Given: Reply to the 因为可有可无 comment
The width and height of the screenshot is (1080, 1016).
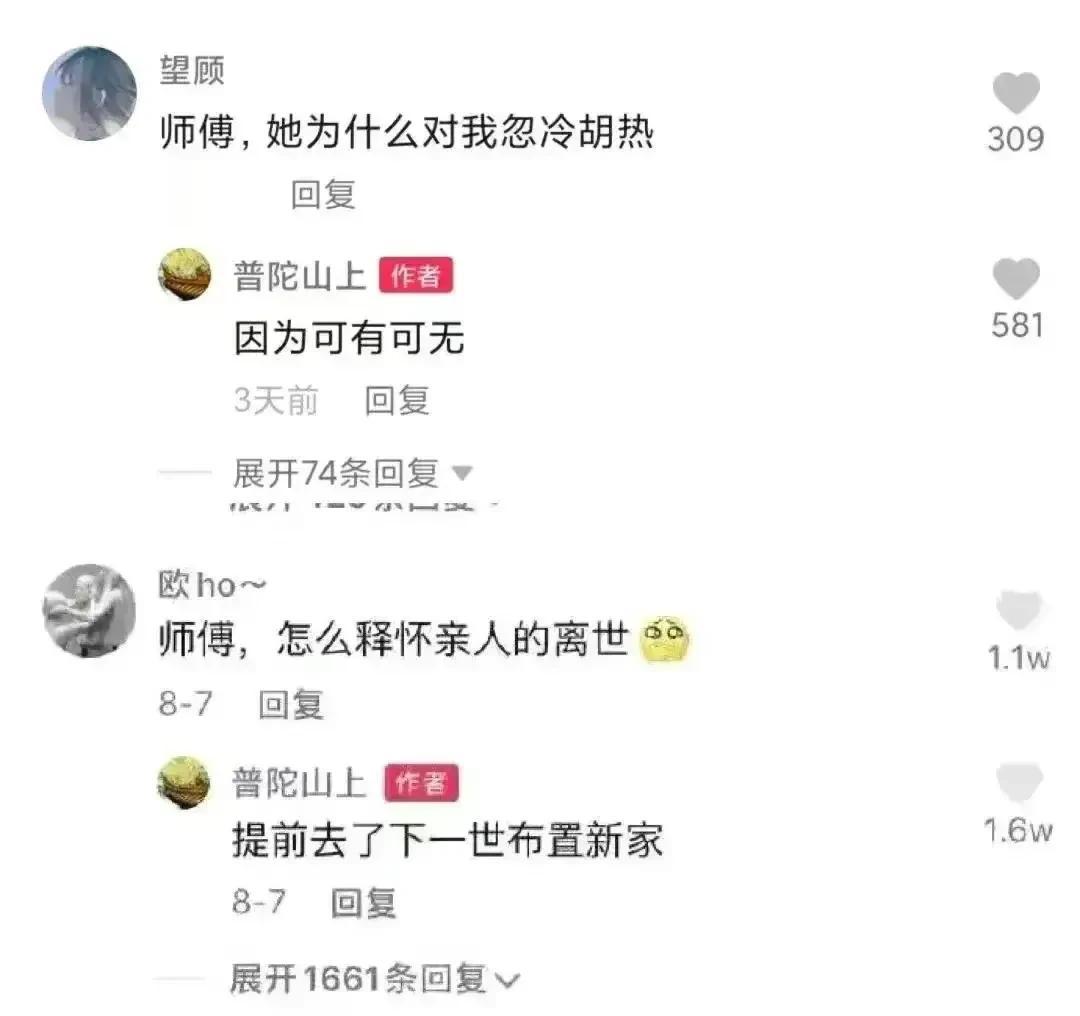Looking at the screenshot, I should (x=397, y=401).
